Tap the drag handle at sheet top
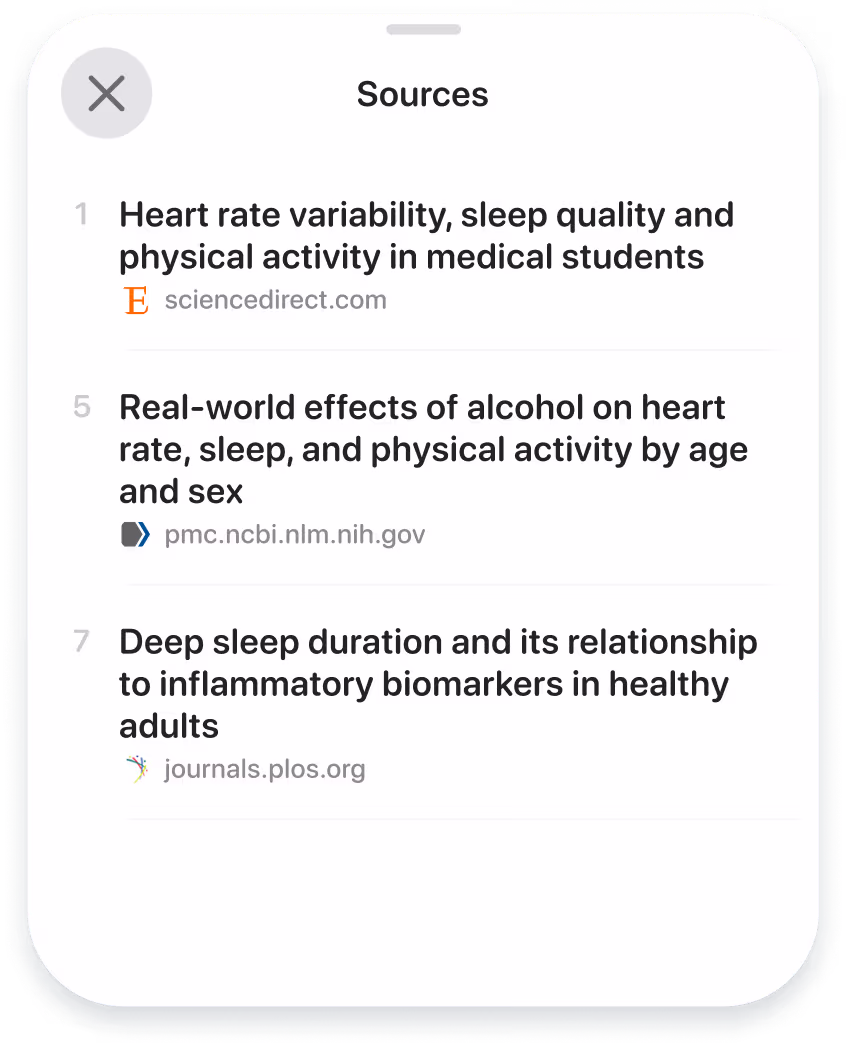Image resolution: width=847 pixels, height=1048 pixels. [423, 30]
